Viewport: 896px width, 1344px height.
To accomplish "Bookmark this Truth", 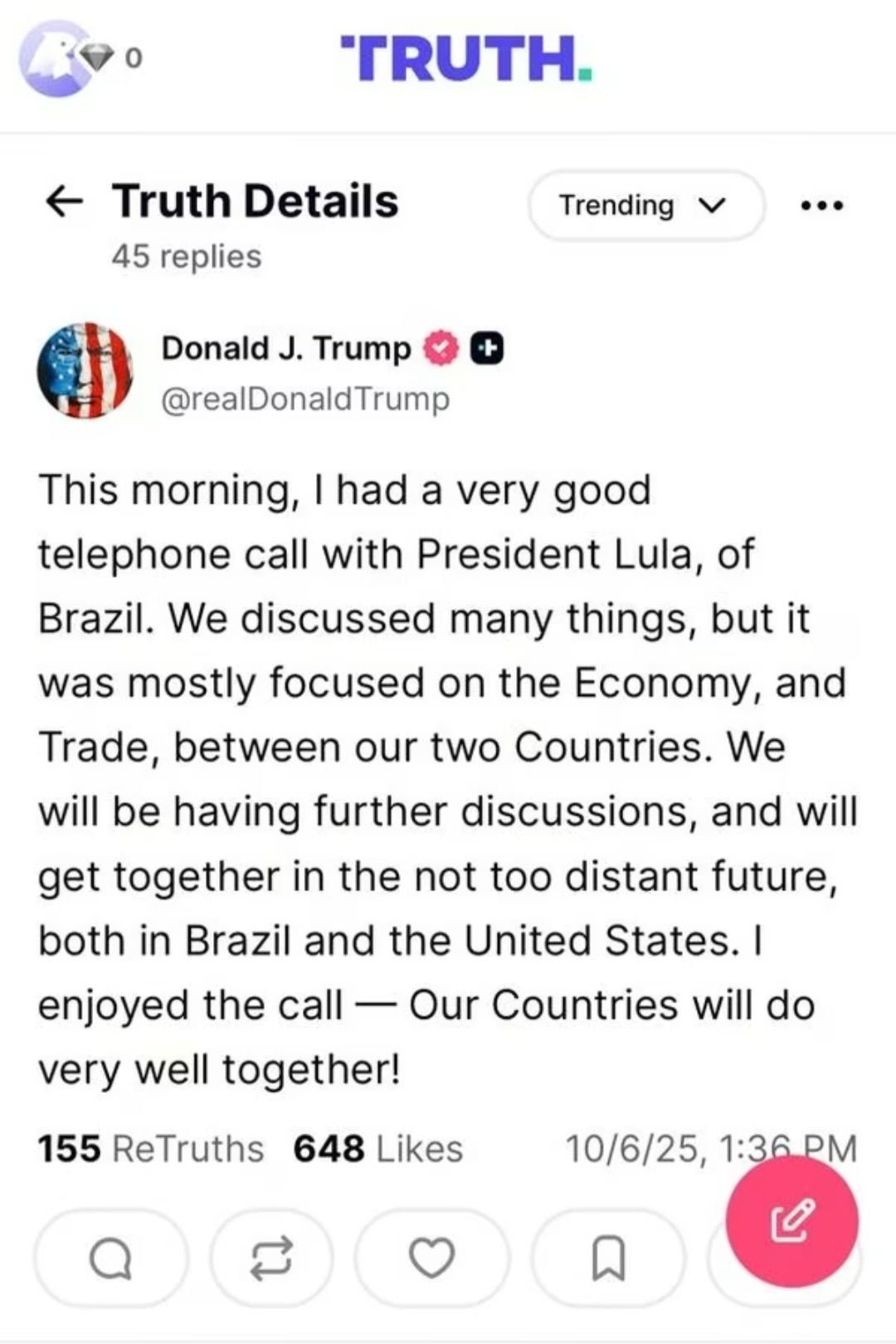I will pos(608,1259).
